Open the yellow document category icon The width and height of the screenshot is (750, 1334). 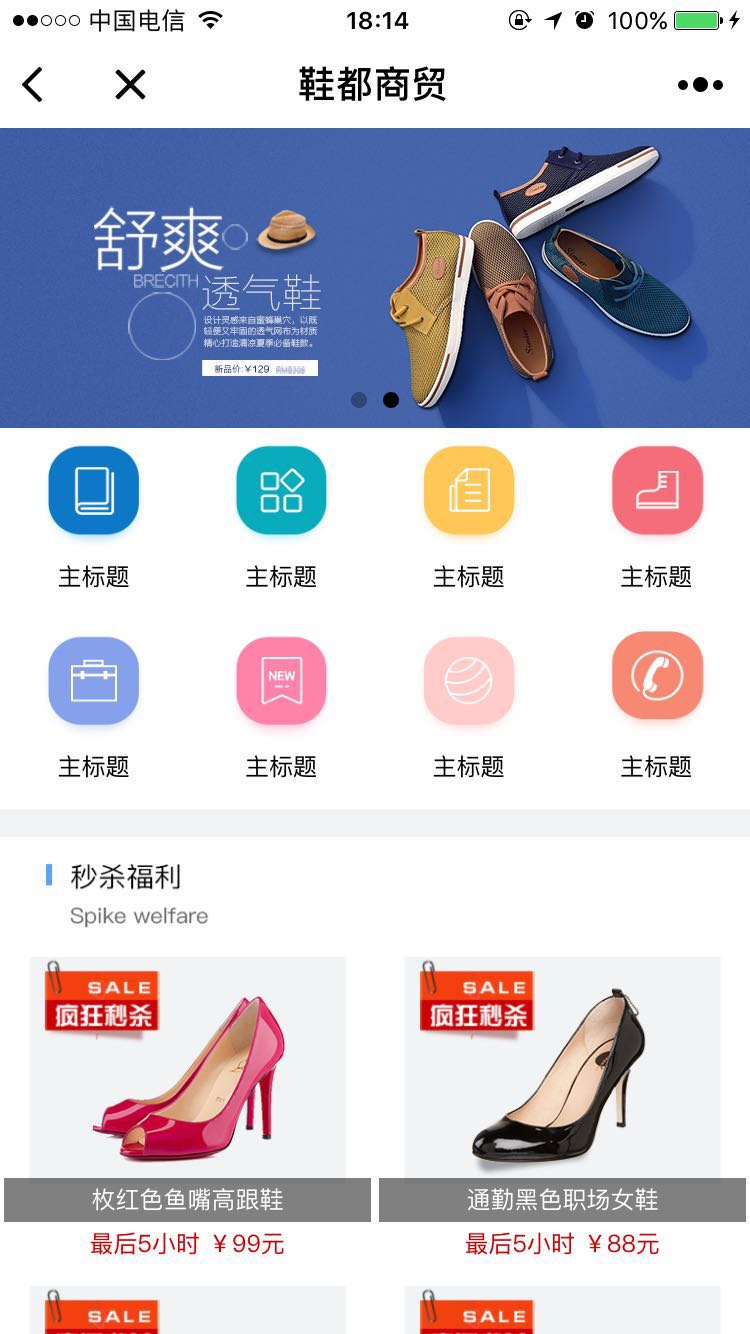pos(468,491)
